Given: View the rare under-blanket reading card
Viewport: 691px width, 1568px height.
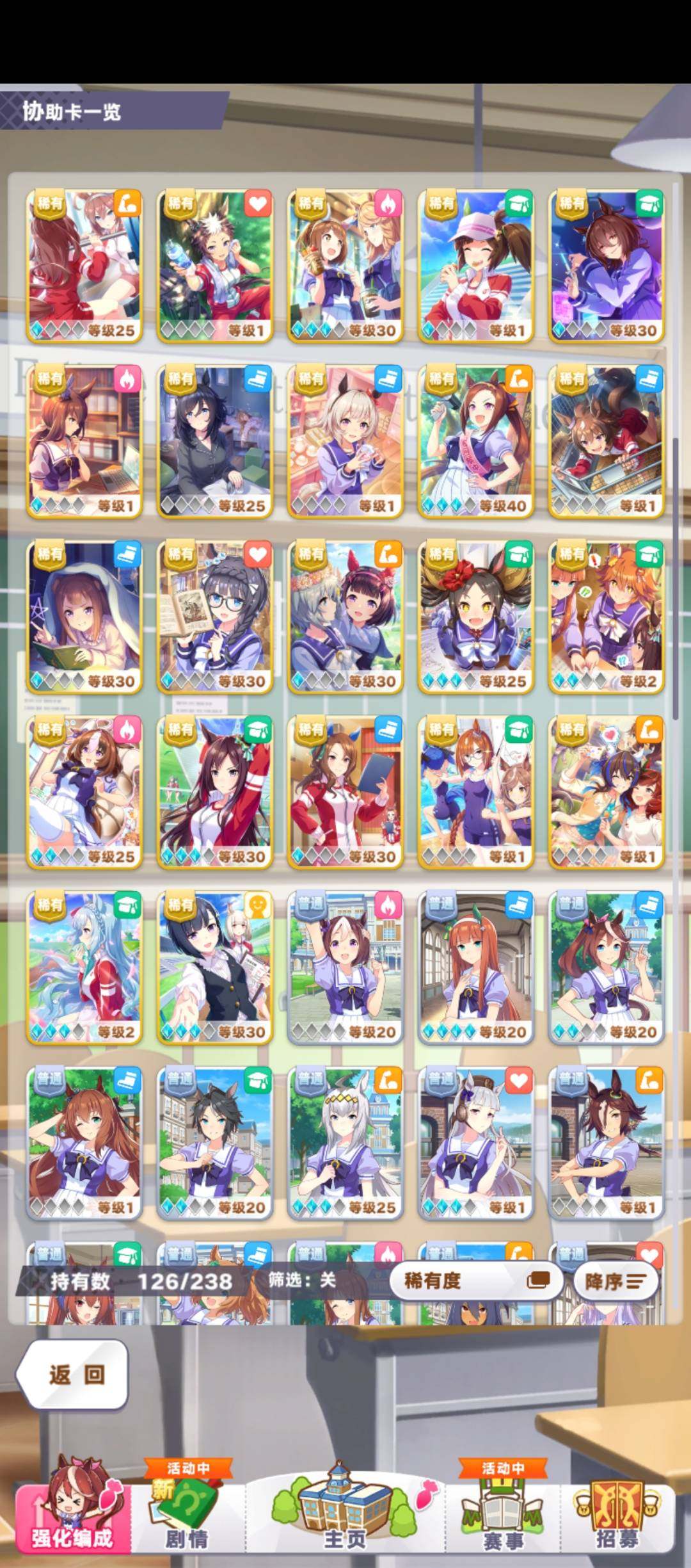Looking at the screenshot, I should click(84, 616).
